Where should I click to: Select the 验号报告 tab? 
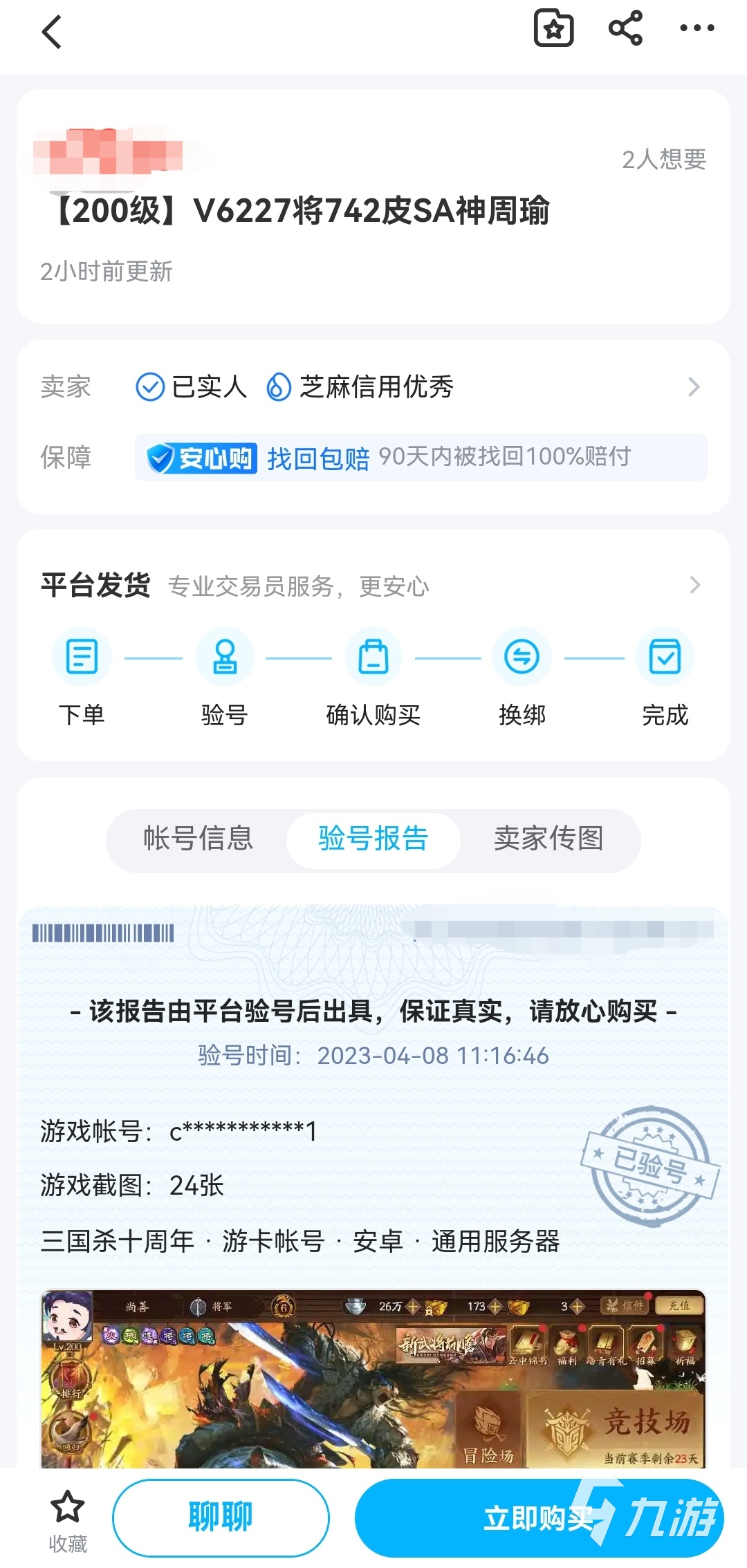tap(373, 839)
